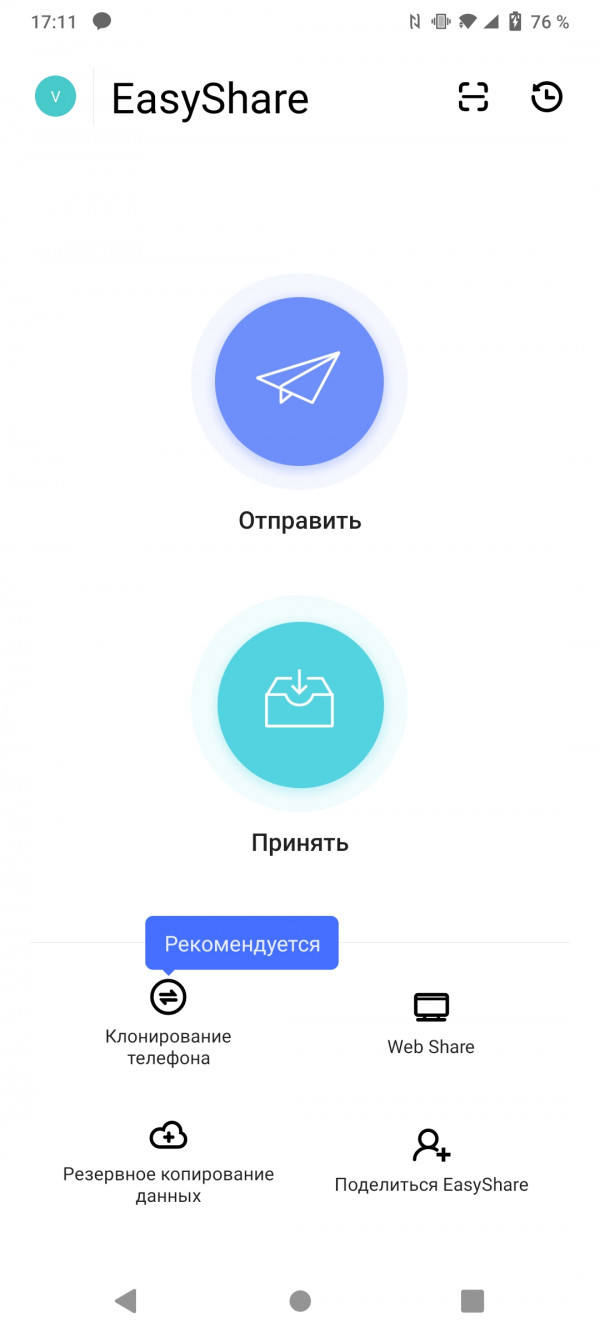Open the profile avatar icon

[55, 97]
